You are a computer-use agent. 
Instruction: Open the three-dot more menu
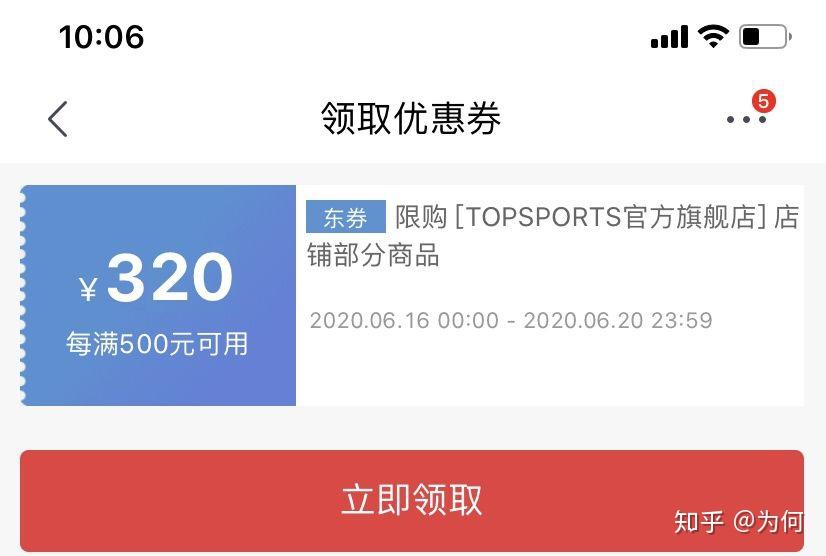tap(745, 119)
